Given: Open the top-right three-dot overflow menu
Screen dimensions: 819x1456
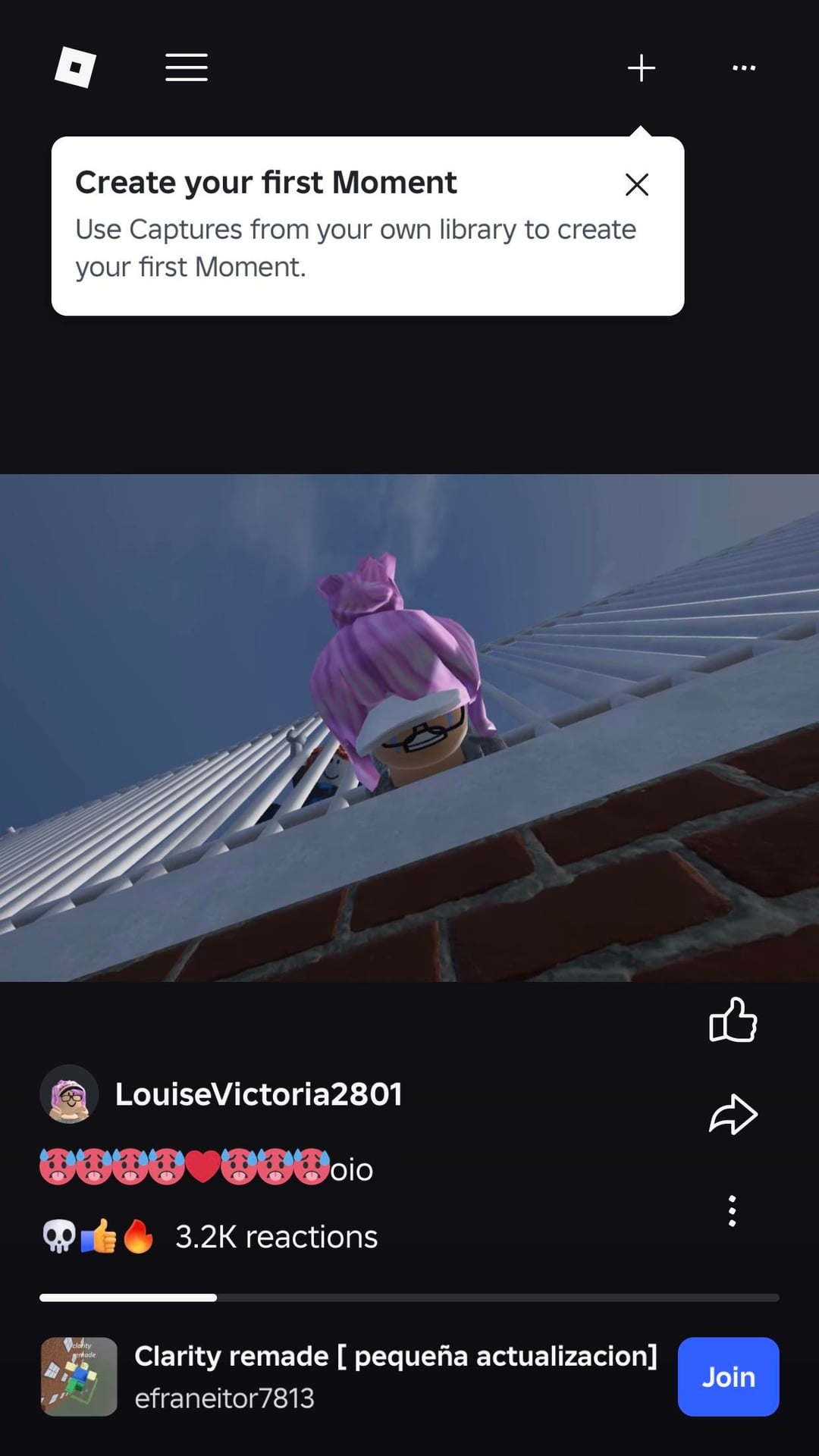Looking at the screenshot, I should click(x=743, y=67).
